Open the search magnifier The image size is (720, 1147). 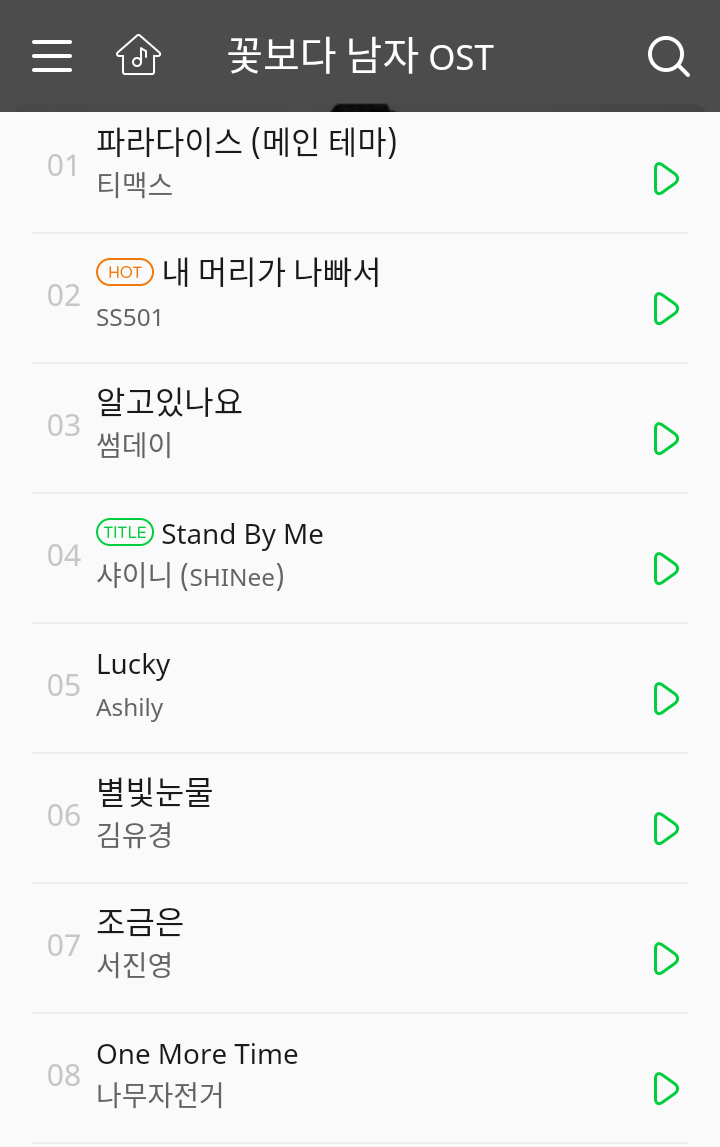pyautogui.click(x=668, y=56)
